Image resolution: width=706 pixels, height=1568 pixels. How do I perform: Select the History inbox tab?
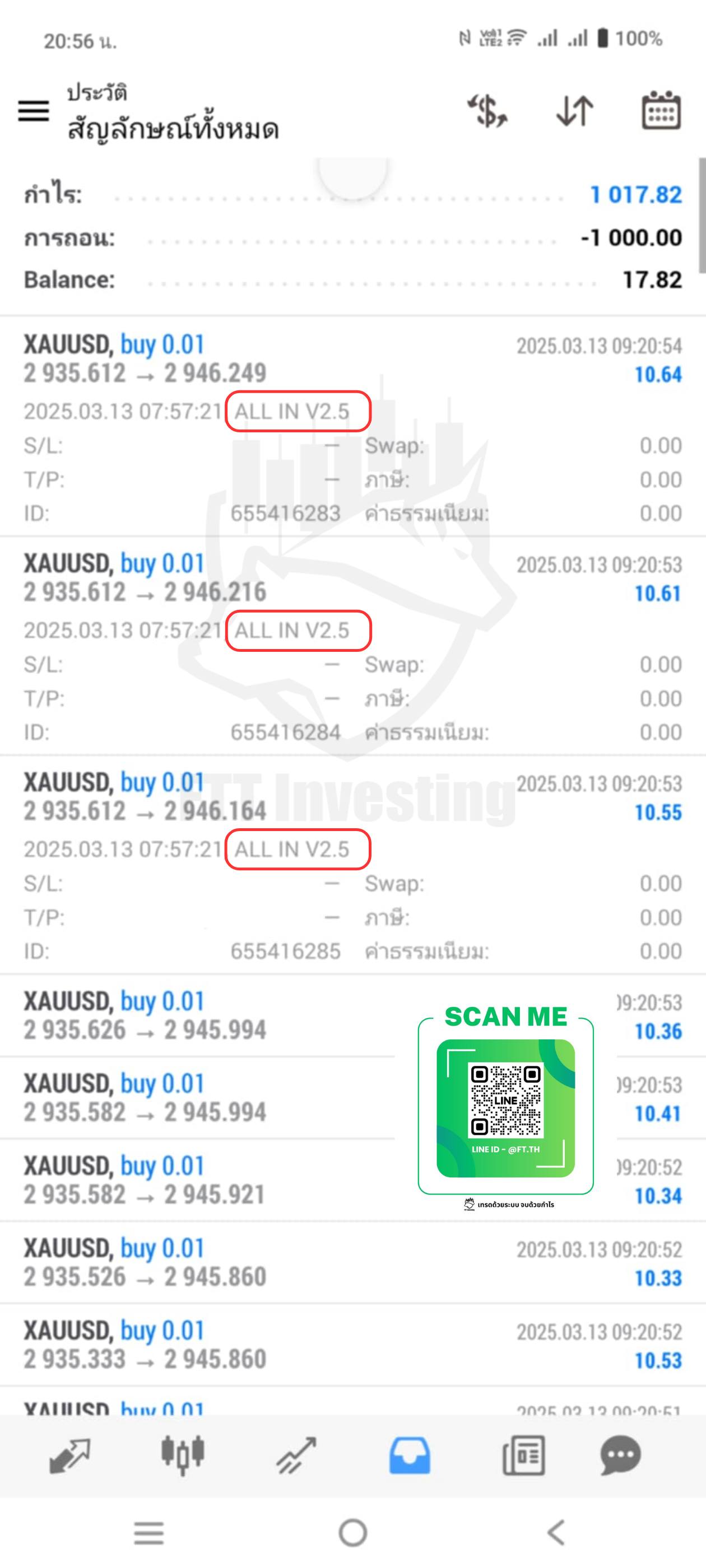(x=410, y=1456)
